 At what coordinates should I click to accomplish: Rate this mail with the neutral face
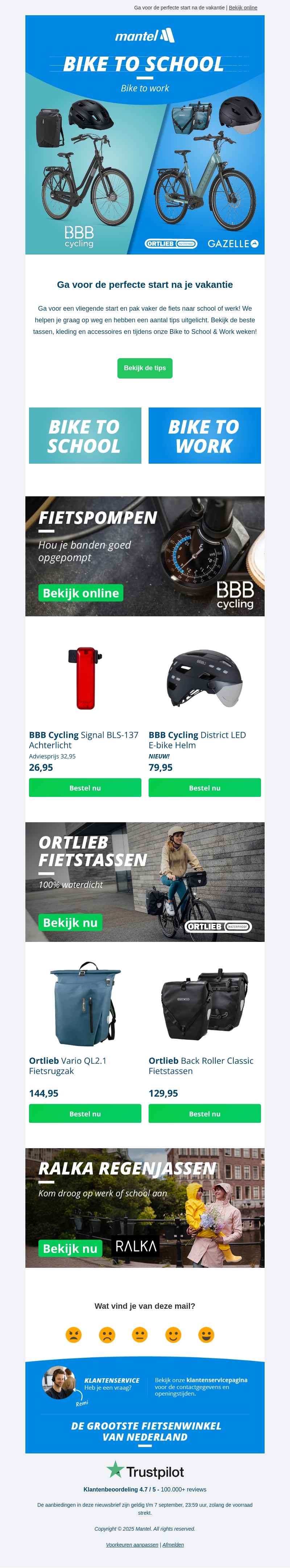pos(140,1334)
